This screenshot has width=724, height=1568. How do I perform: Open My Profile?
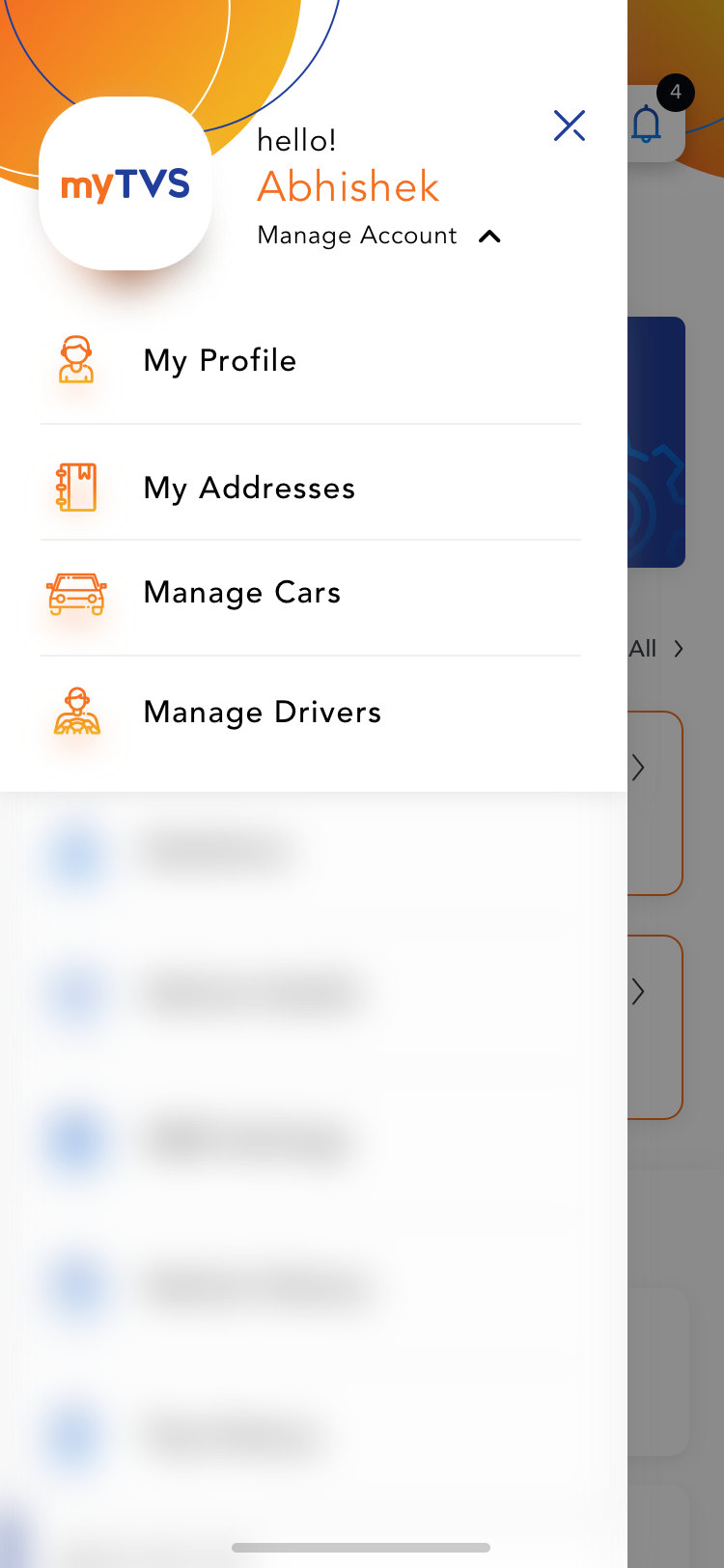pos(220,361)
